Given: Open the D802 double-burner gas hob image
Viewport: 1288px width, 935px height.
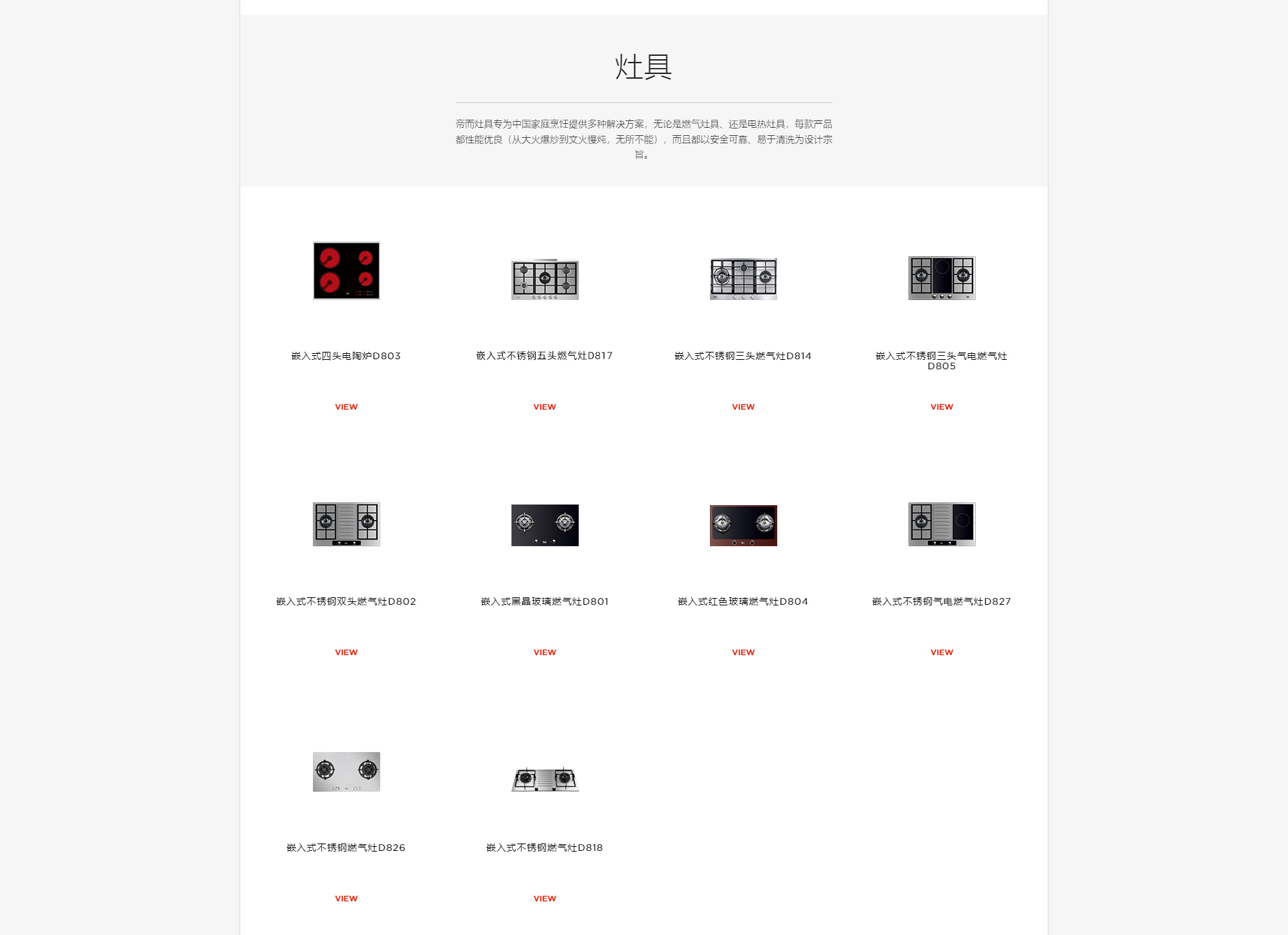Looking at the screenshot, I should coord(346,524).
